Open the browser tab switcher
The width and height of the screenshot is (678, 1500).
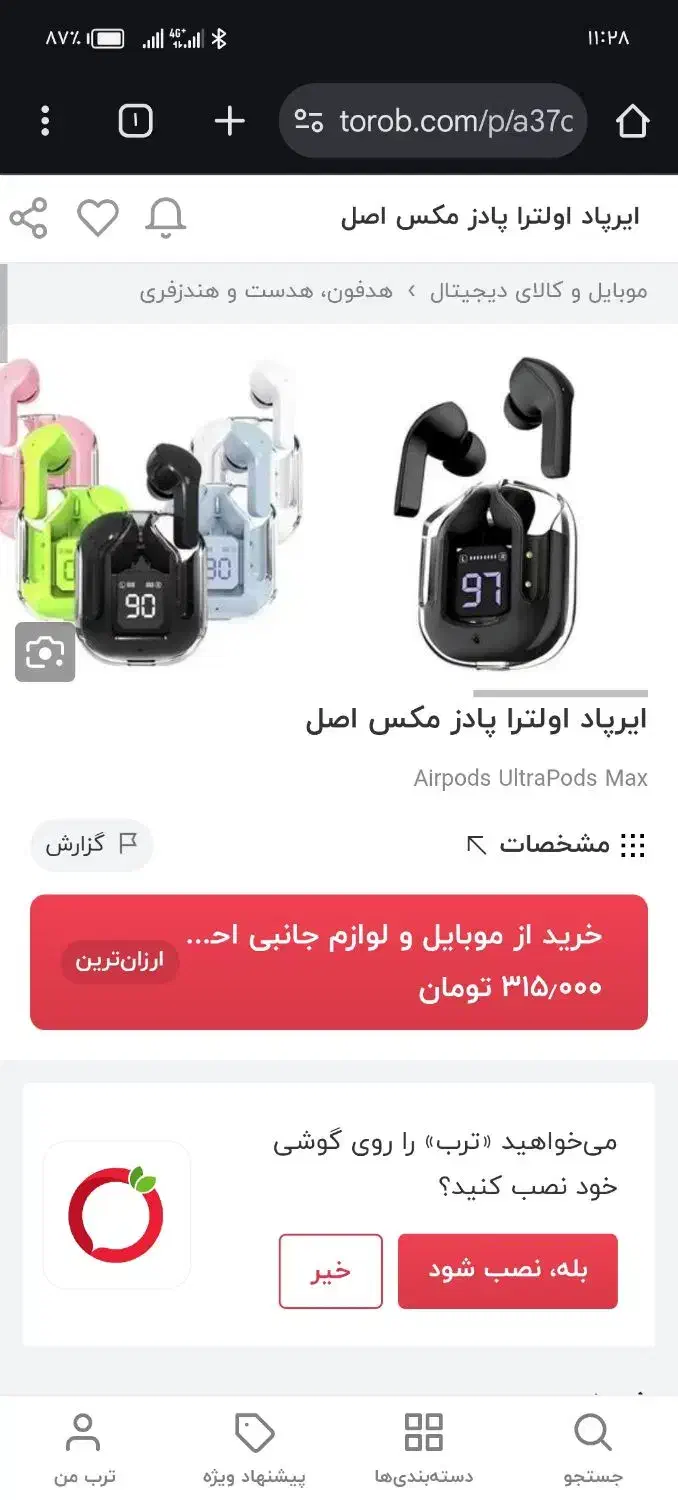point(135,122)
